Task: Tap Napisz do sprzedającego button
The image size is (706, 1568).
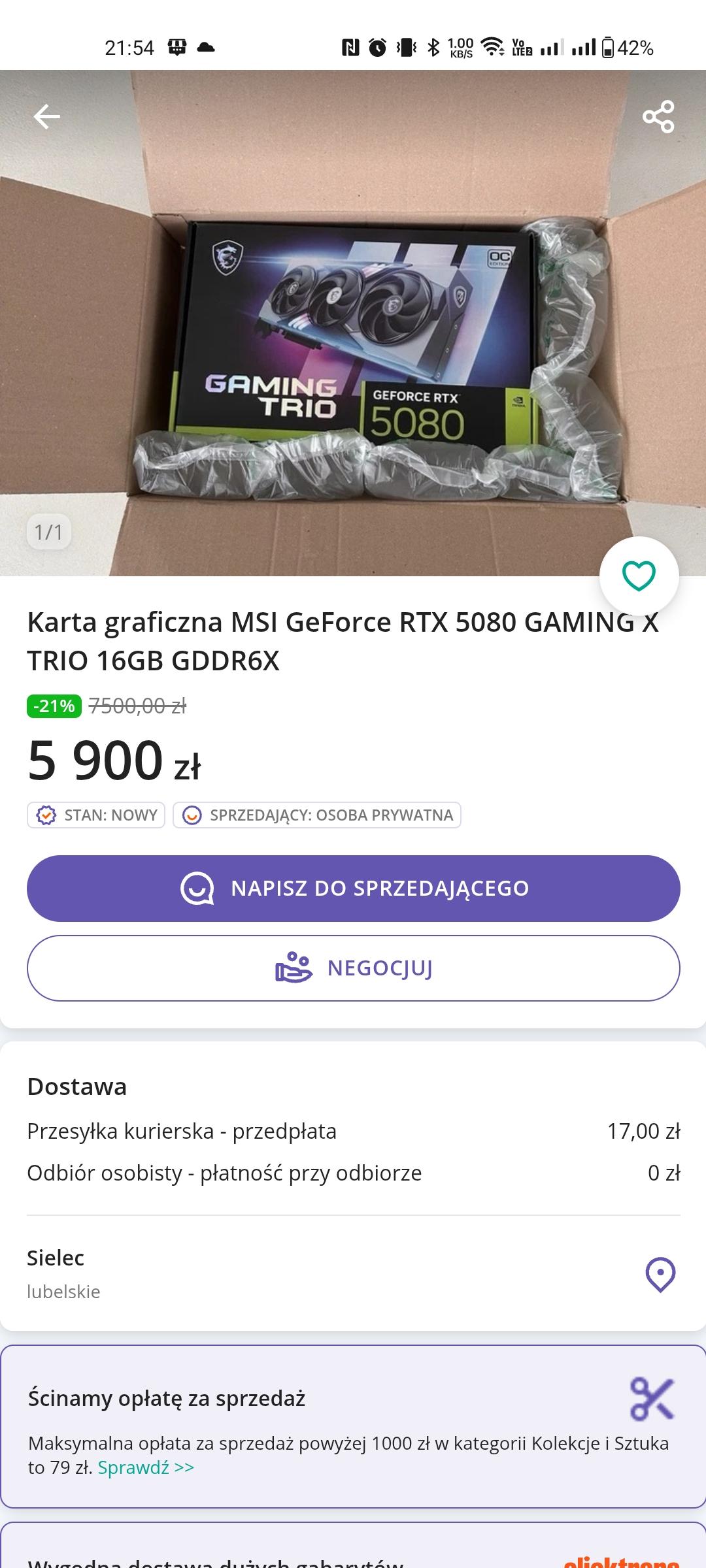Action: click(x=353, y=889)
